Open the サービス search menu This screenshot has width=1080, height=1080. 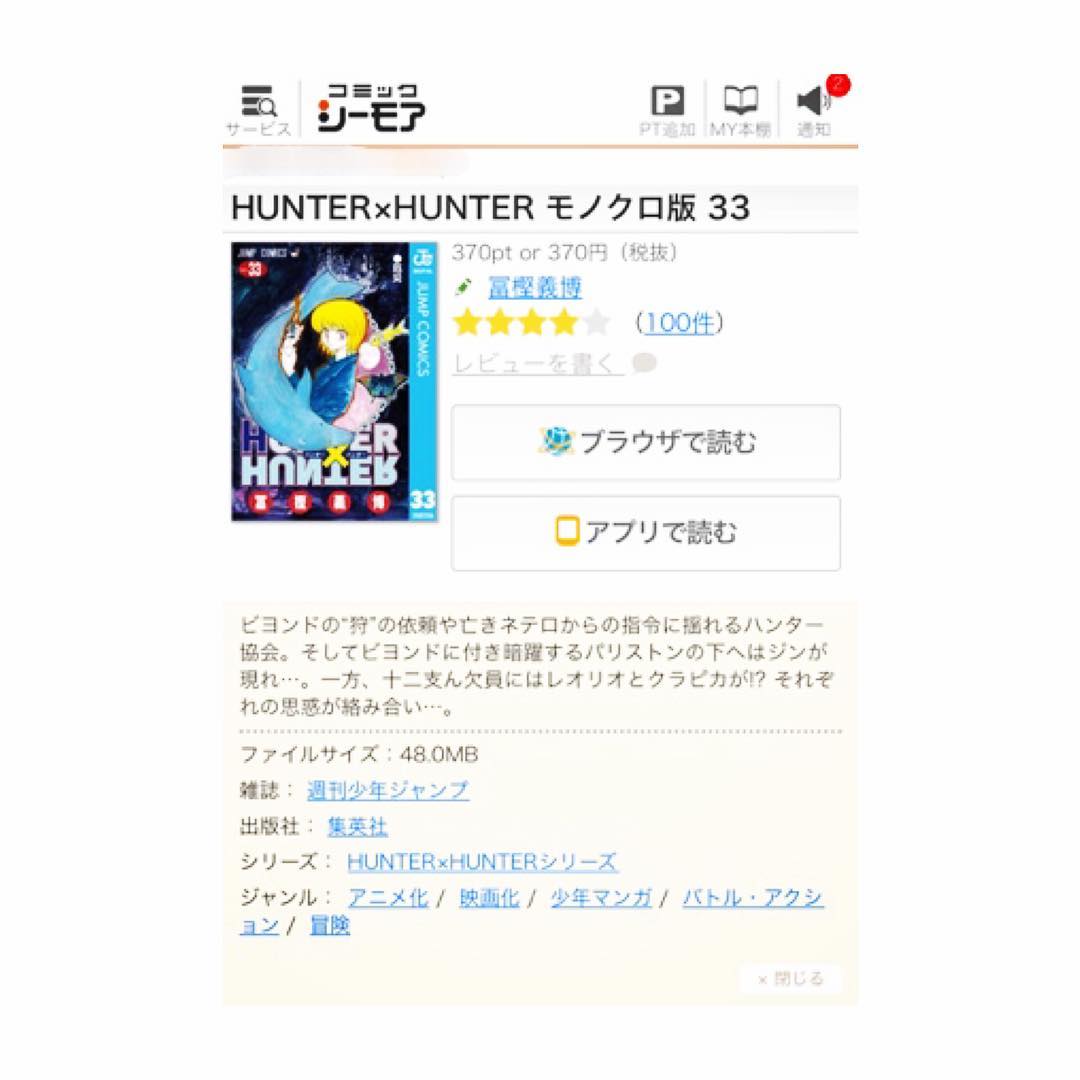coord(258,110)
